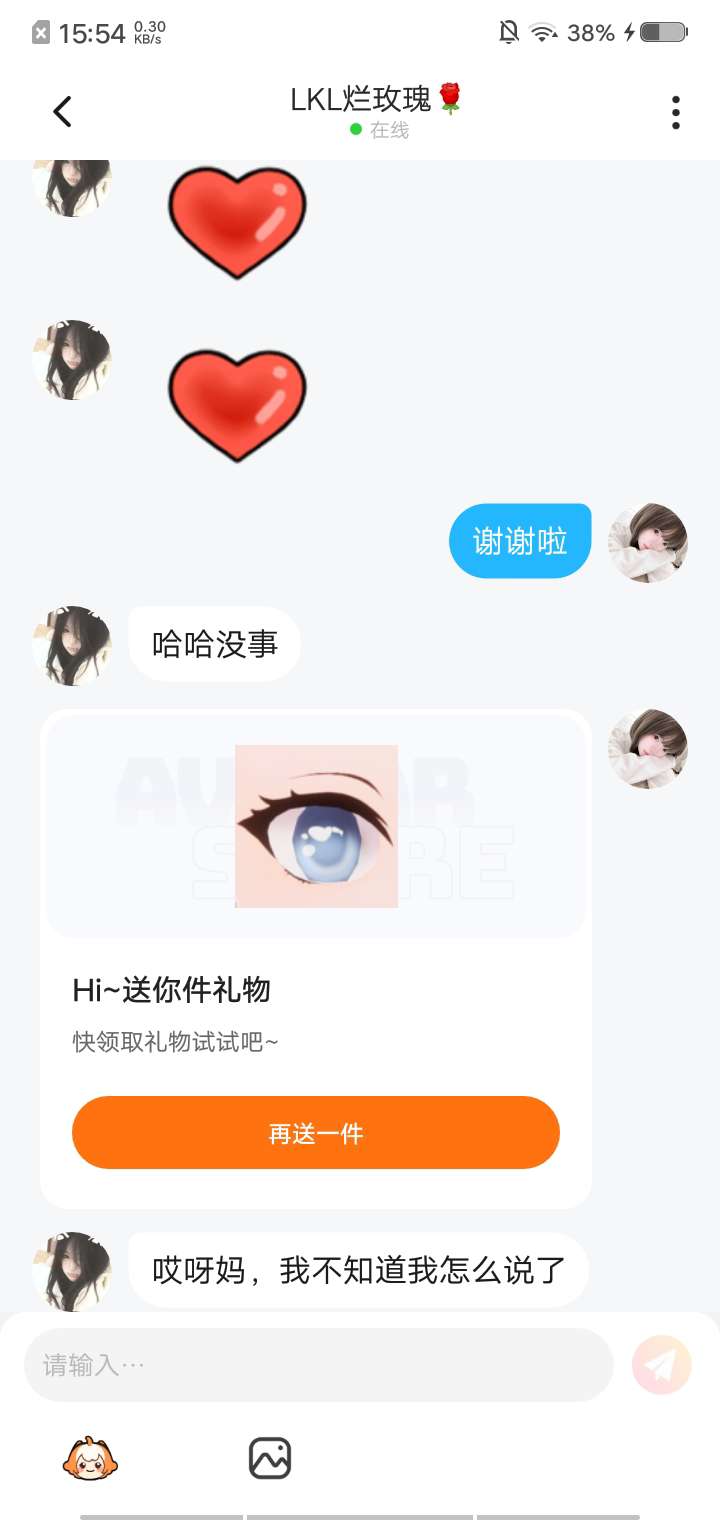View the profile avatar beside 哈哈没事

[x=72, y=646]
